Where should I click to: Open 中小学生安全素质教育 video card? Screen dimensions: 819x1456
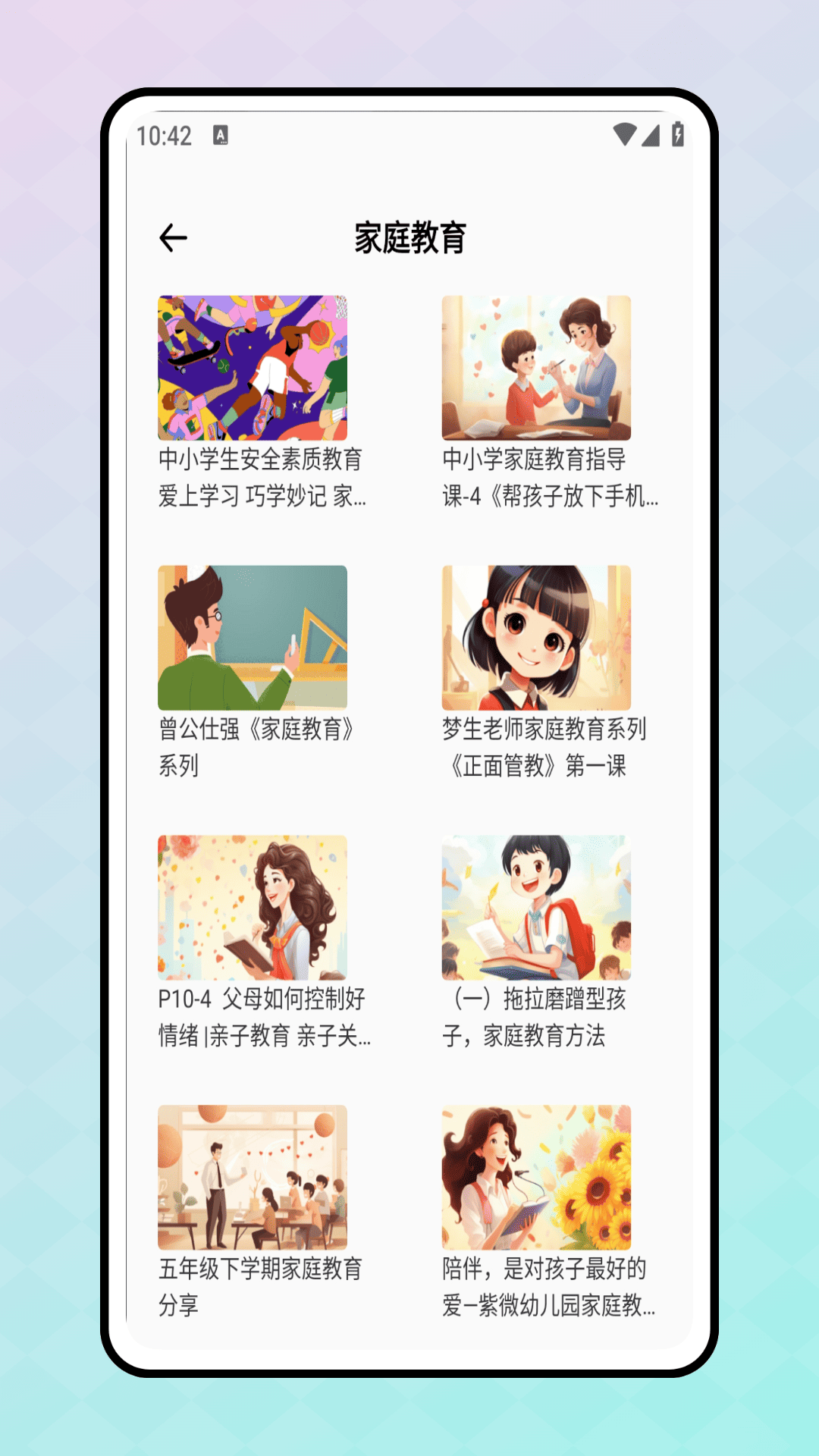[x=252, y=369]
